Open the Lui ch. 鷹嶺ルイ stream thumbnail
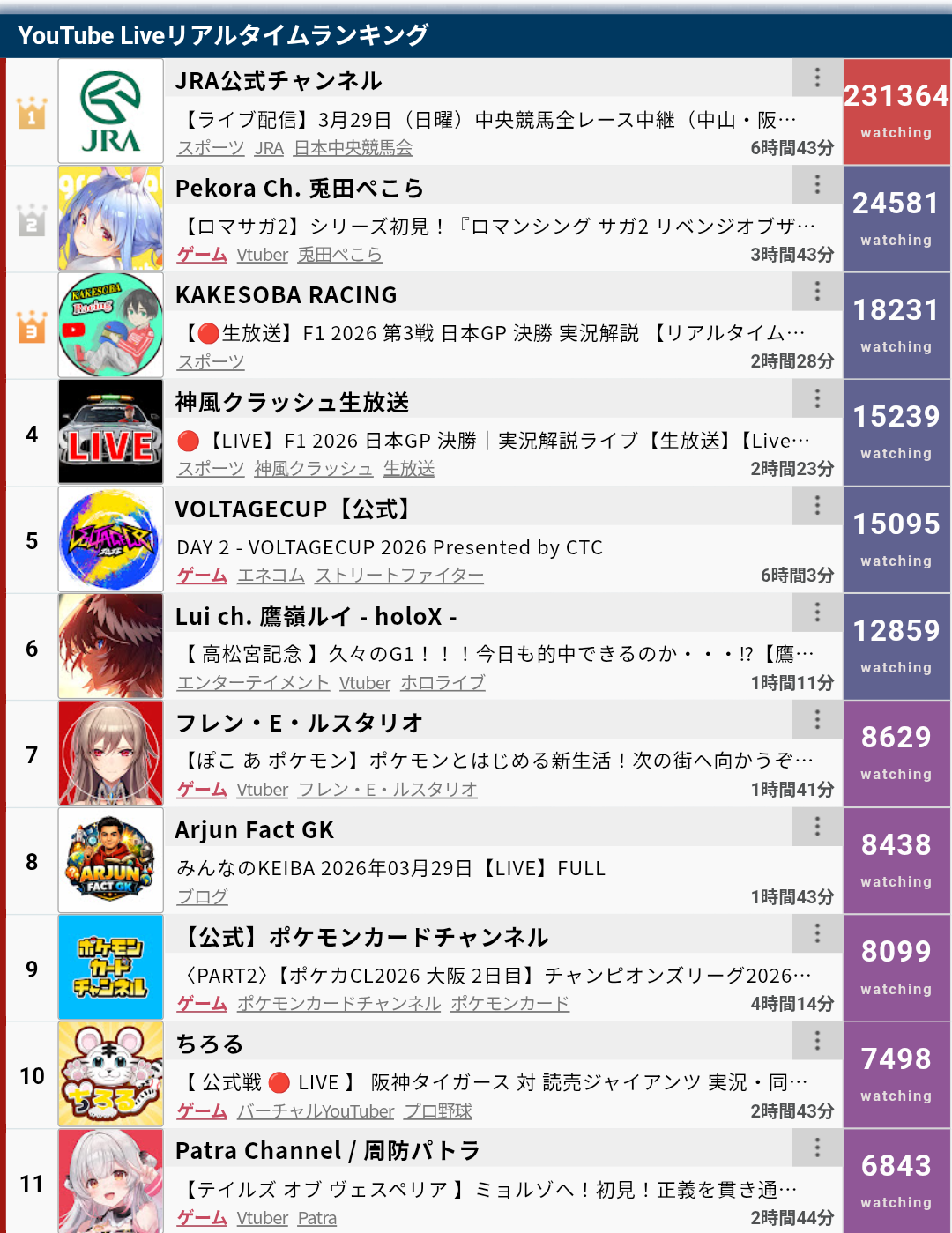Image resolution: width=952 pixels, height=1233 pixels. click(x=111, y=647)
